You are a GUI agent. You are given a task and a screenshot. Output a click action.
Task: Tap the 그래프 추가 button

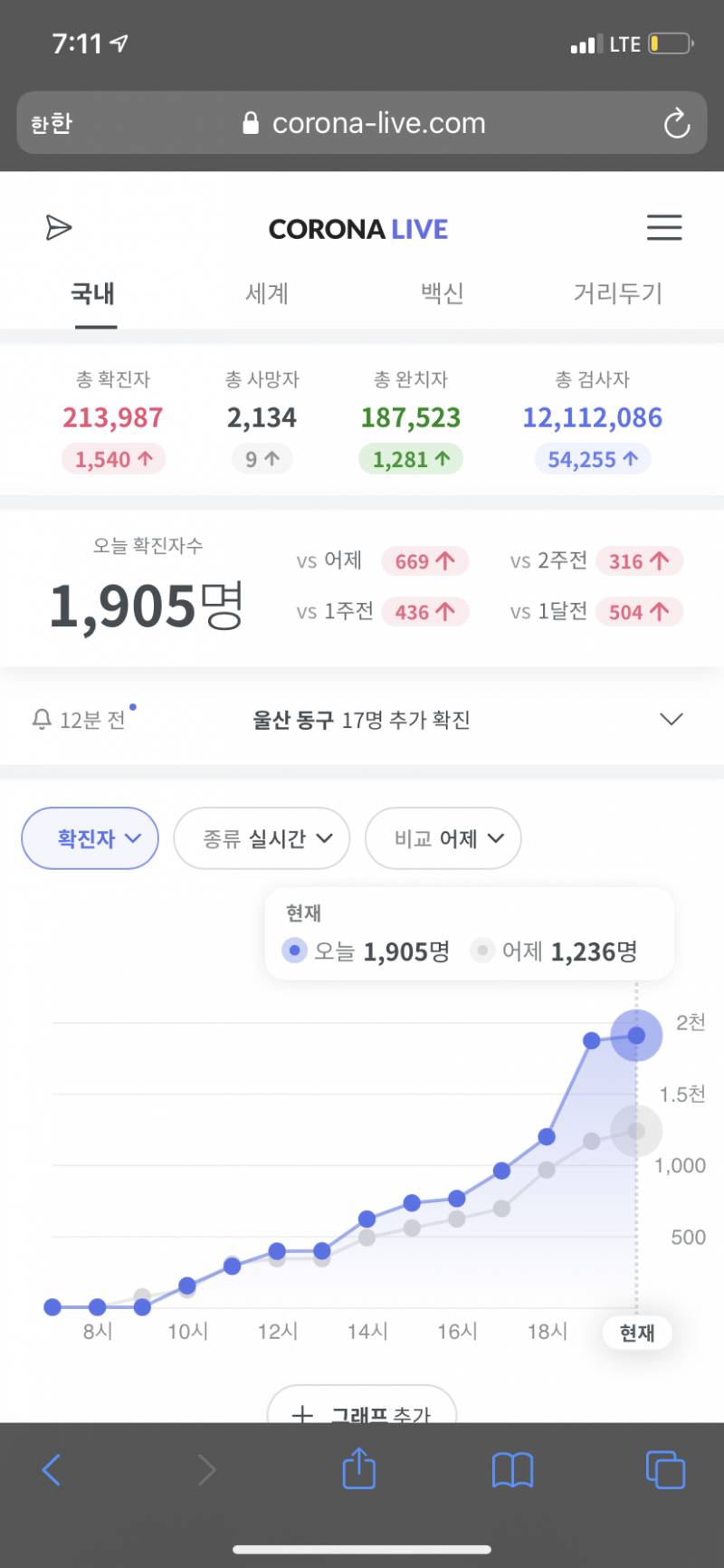(x=359, y=1412)
